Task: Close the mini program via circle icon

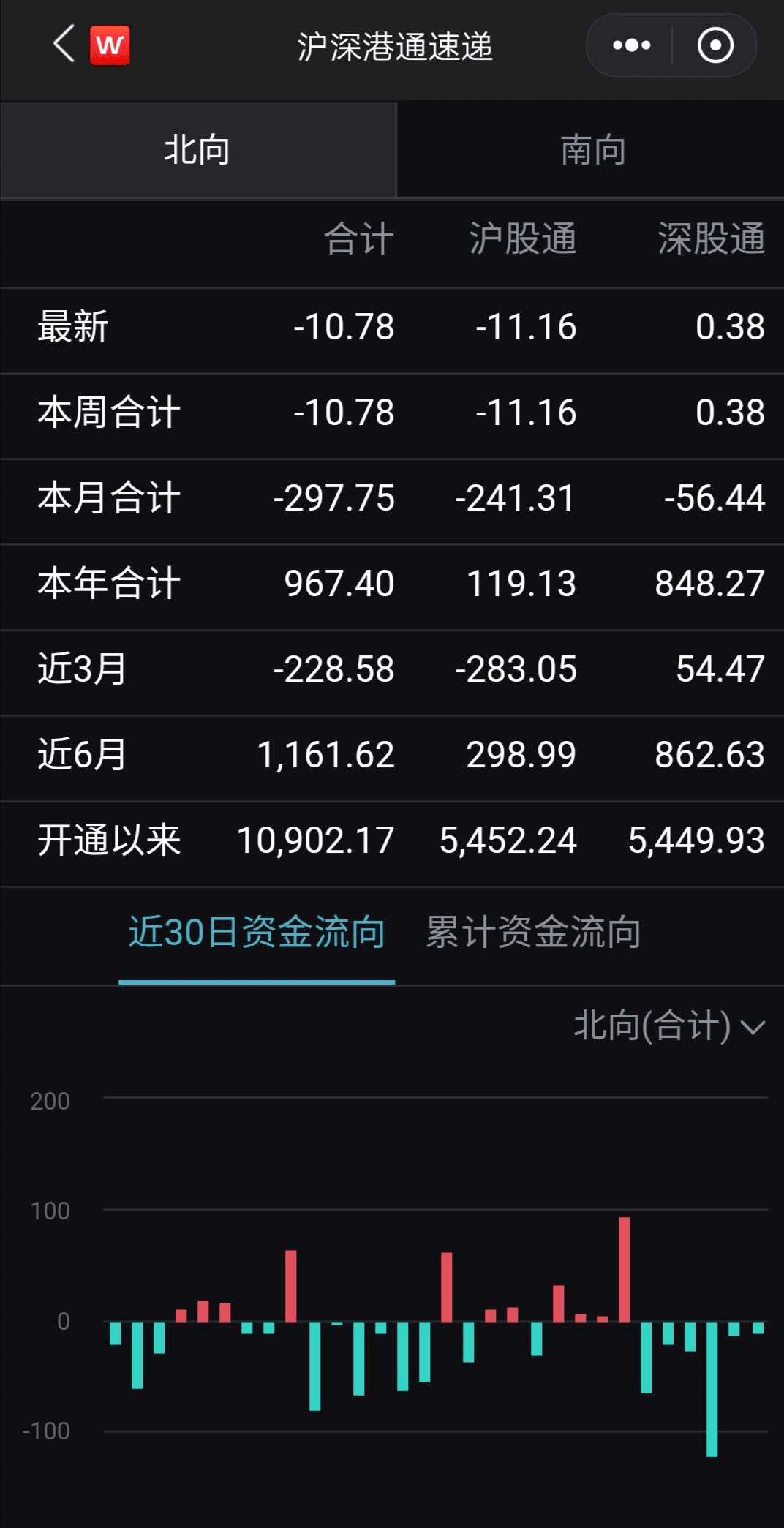Action: click(x=715, y=45)
